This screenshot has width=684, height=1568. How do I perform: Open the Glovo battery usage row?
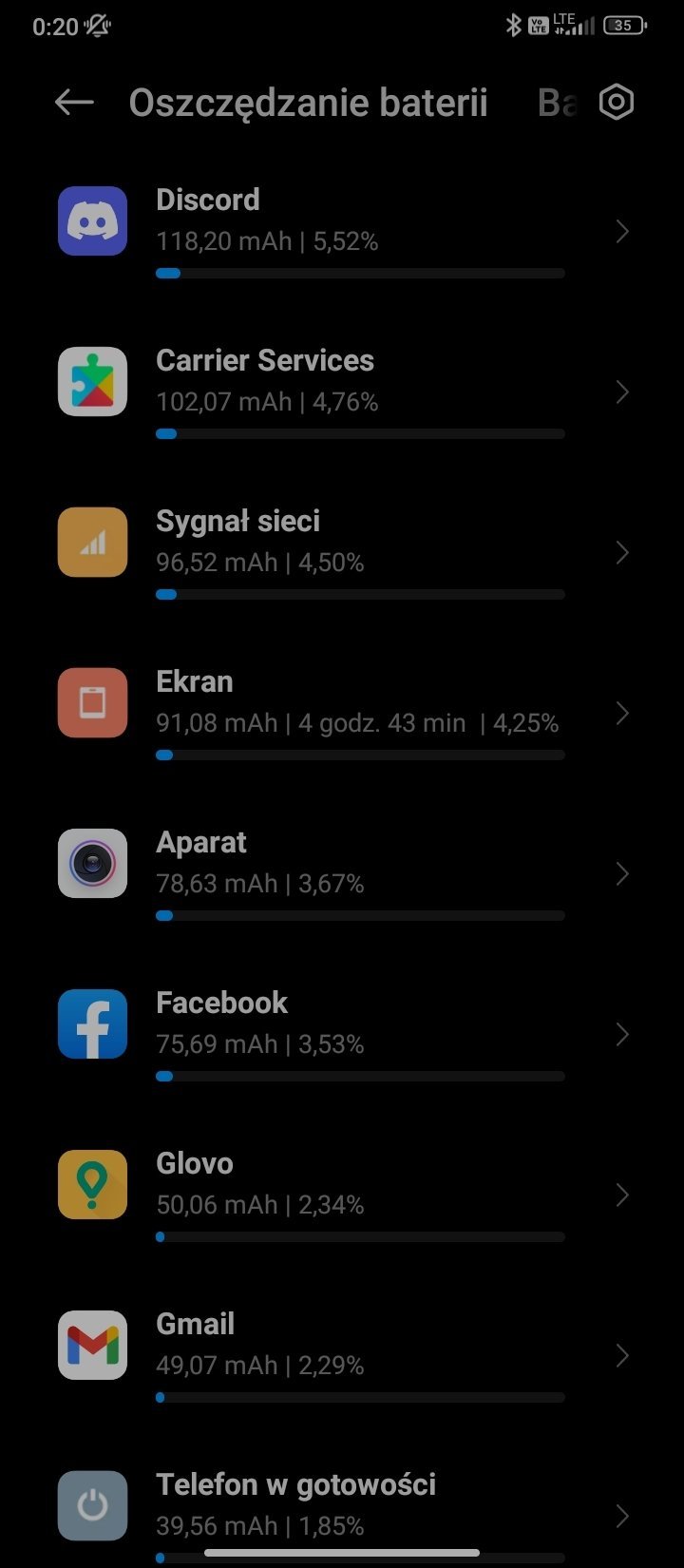click(x=342, y=1195)
